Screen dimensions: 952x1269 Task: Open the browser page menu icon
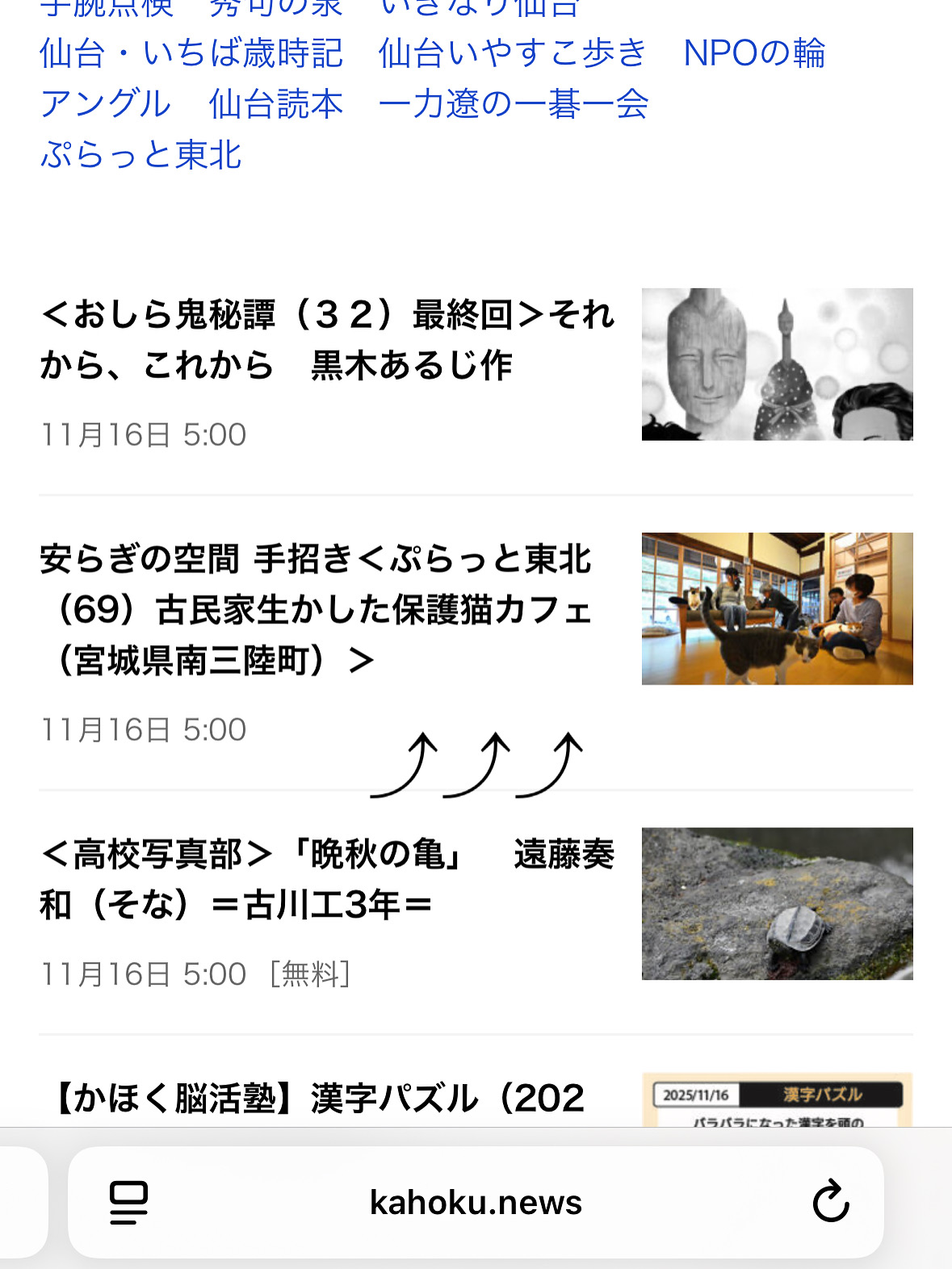128,1202
